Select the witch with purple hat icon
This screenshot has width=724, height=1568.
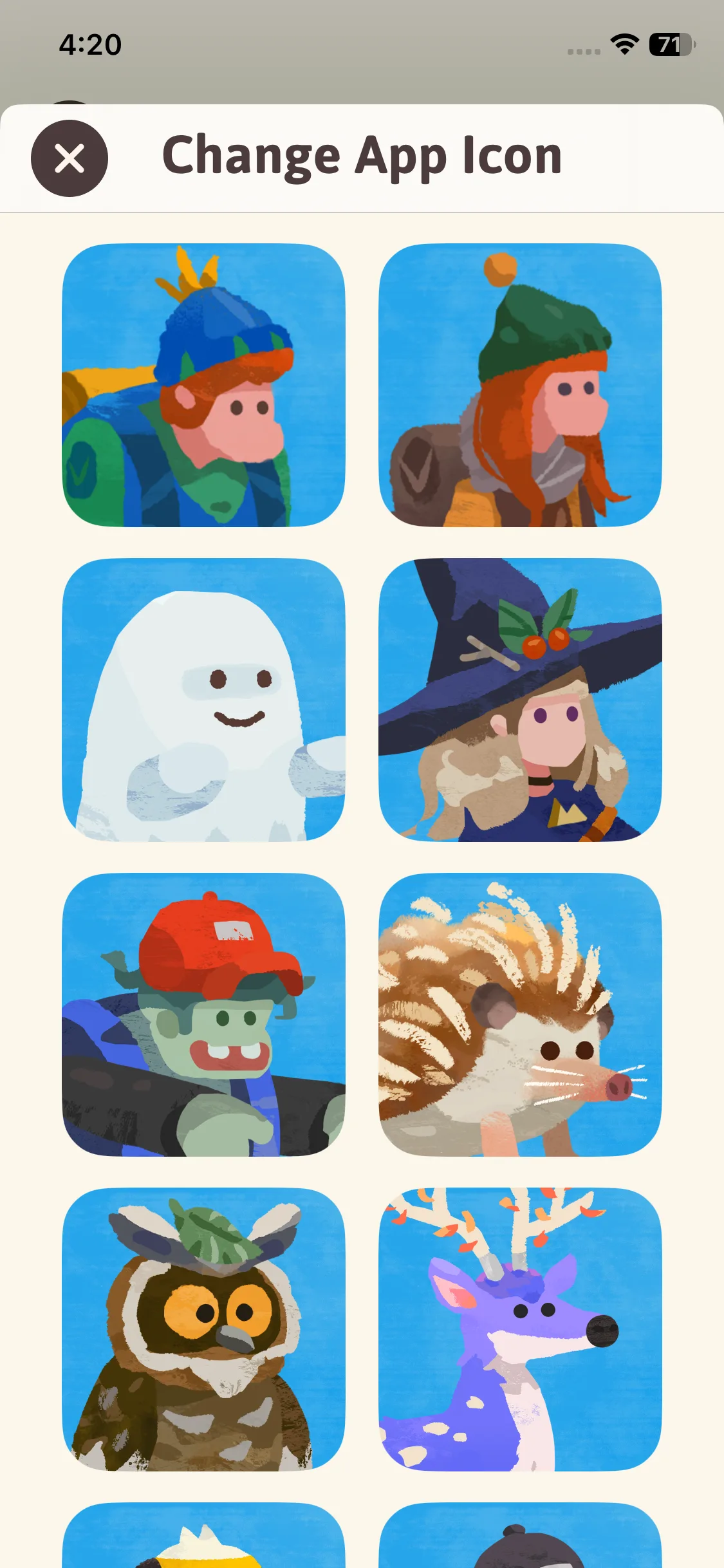pyautogui.click(x=520, y=700)
